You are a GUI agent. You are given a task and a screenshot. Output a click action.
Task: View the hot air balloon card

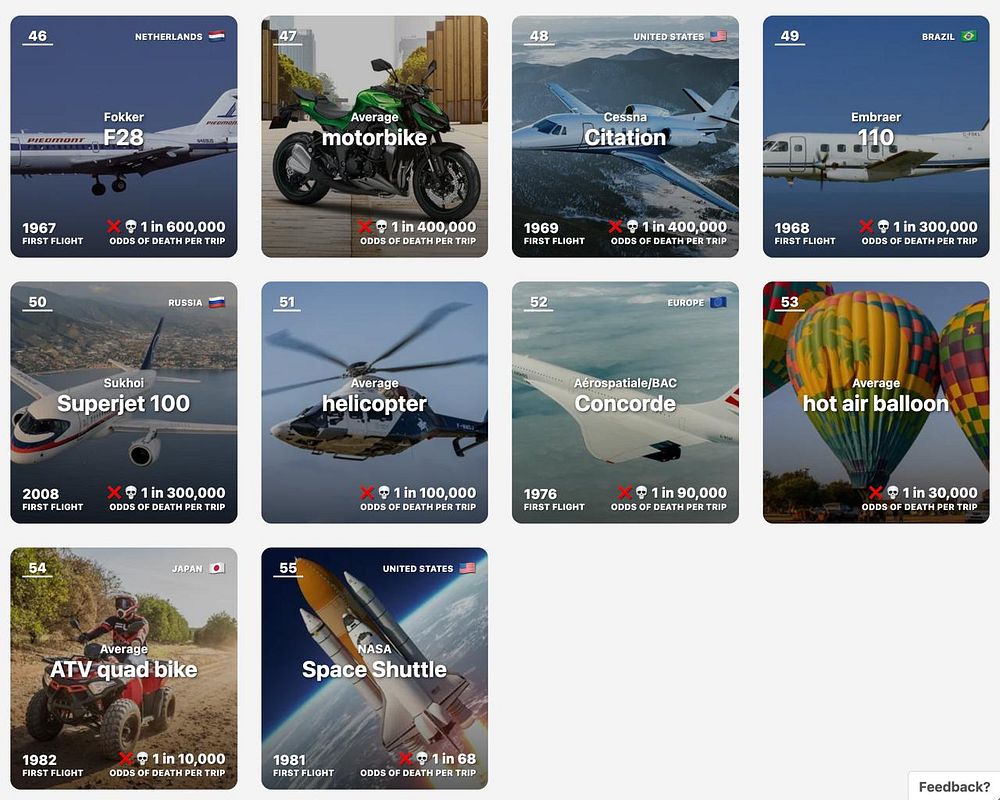point(876,403)
